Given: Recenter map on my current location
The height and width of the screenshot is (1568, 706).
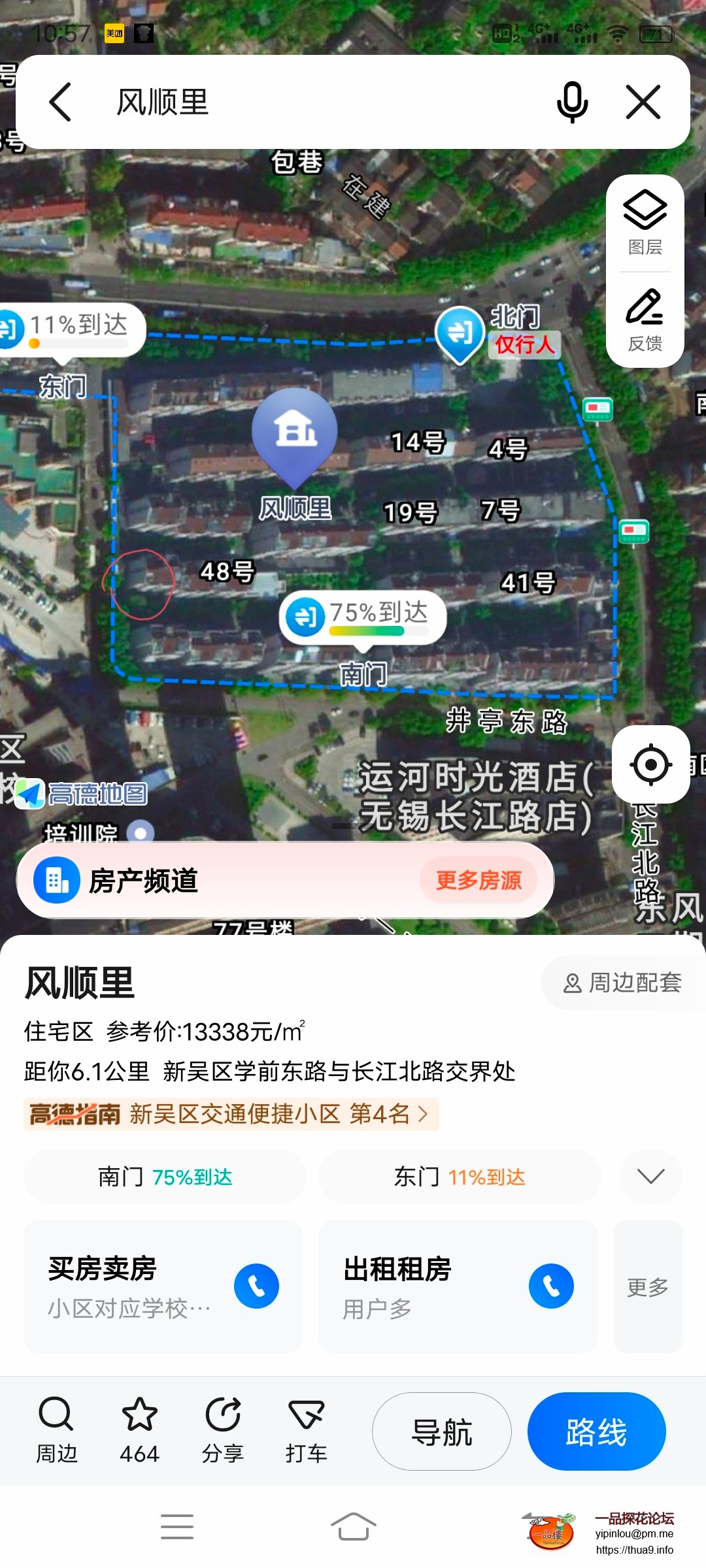Looking at the screenshot, I should click(650, 764).
